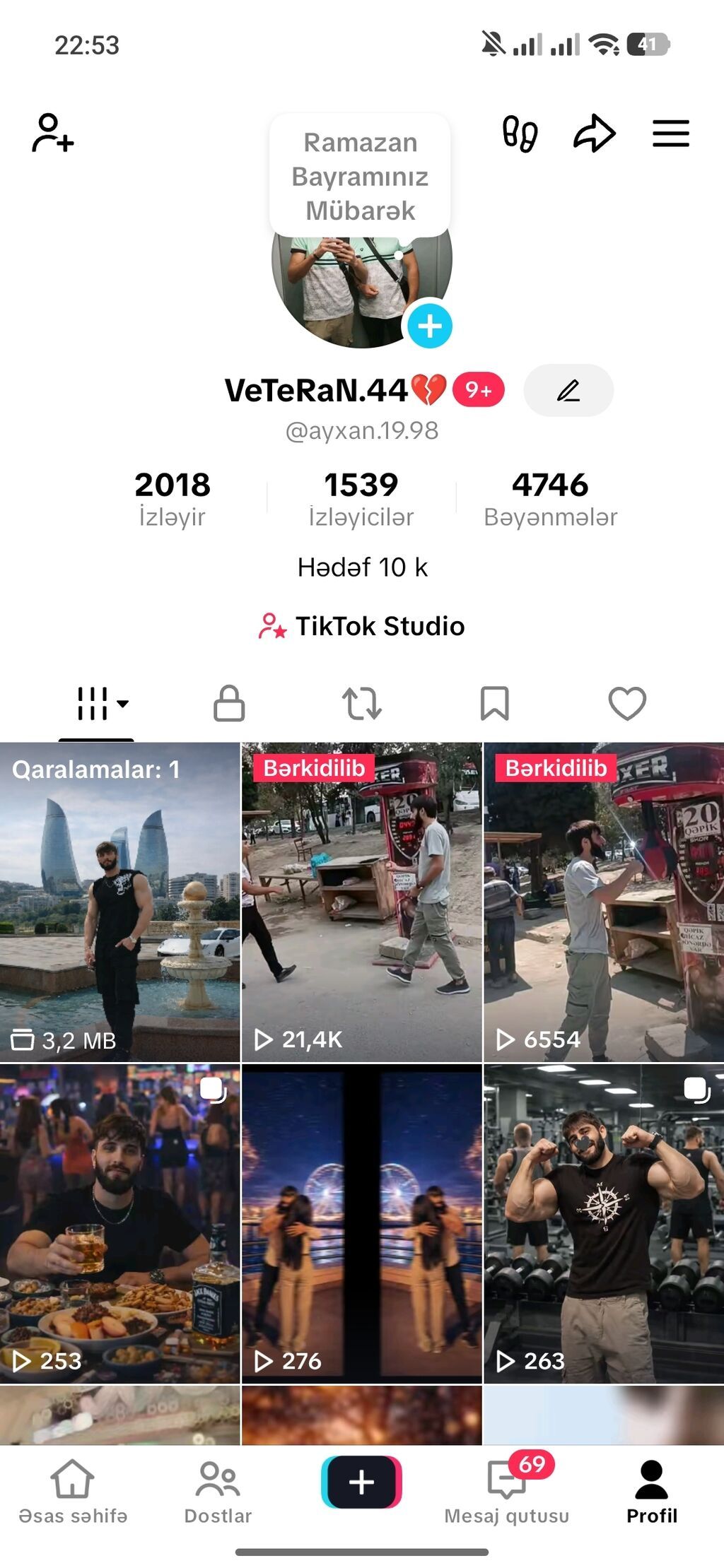Switch to the private videos lock tab
This screenshot has width=724, height=1568.
[229, 703]
